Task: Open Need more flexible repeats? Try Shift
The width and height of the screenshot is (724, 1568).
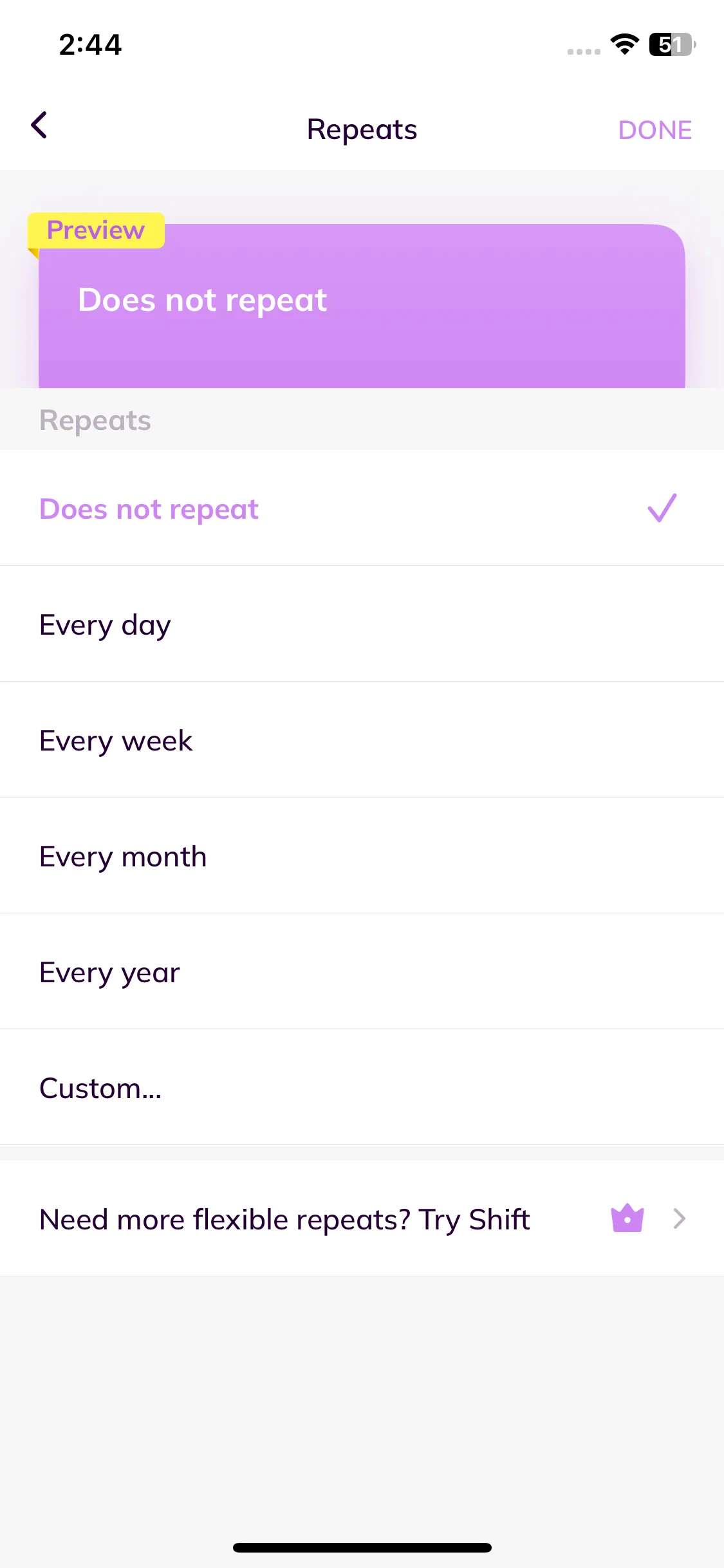Action: [362, 1219]
